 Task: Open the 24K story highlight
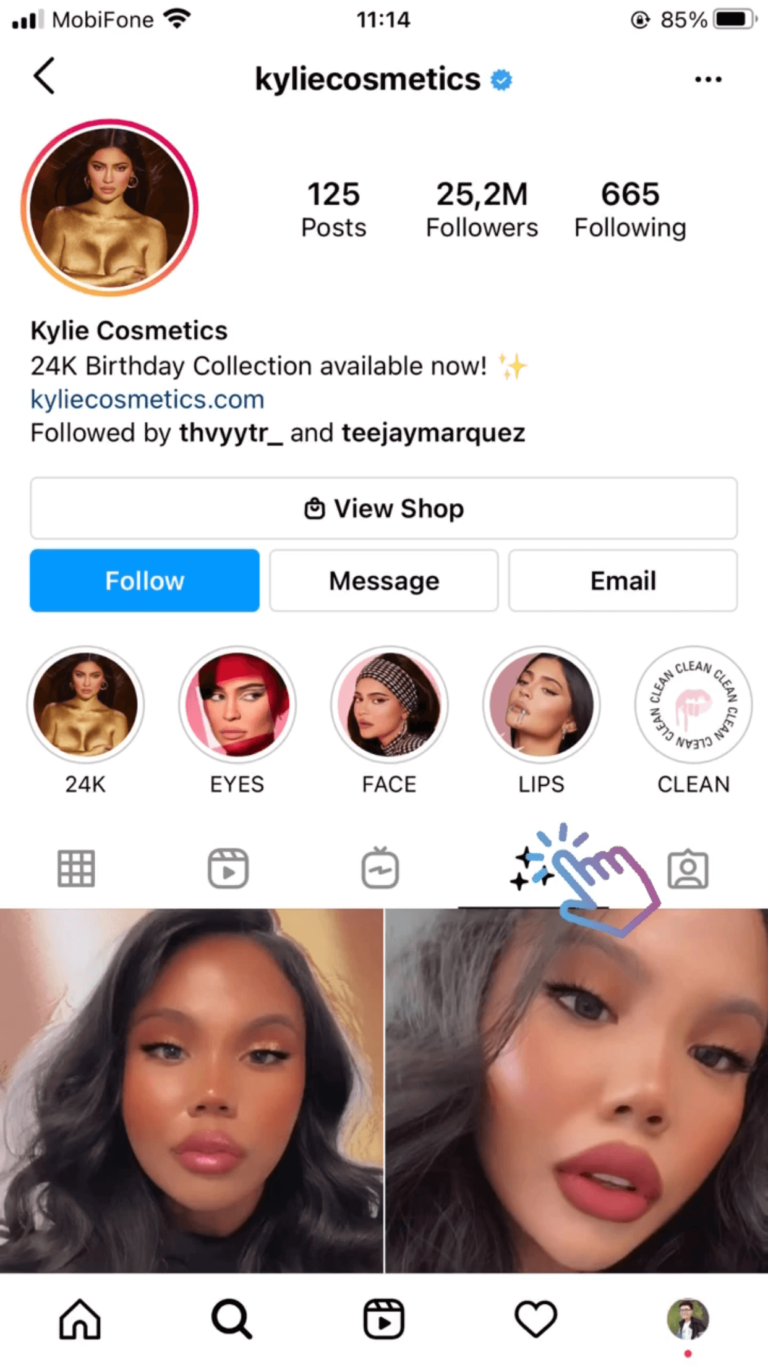click(85, 705)
